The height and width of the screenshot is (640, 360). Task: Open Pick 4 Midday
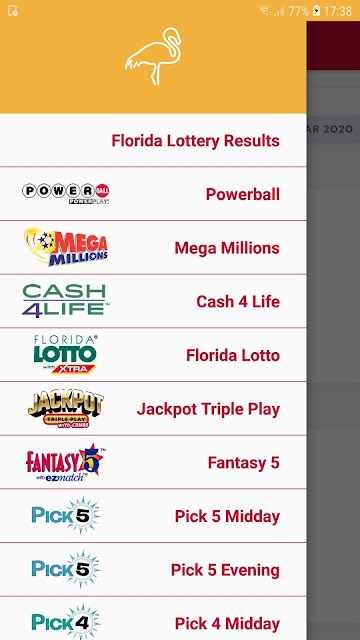(153, 619)
